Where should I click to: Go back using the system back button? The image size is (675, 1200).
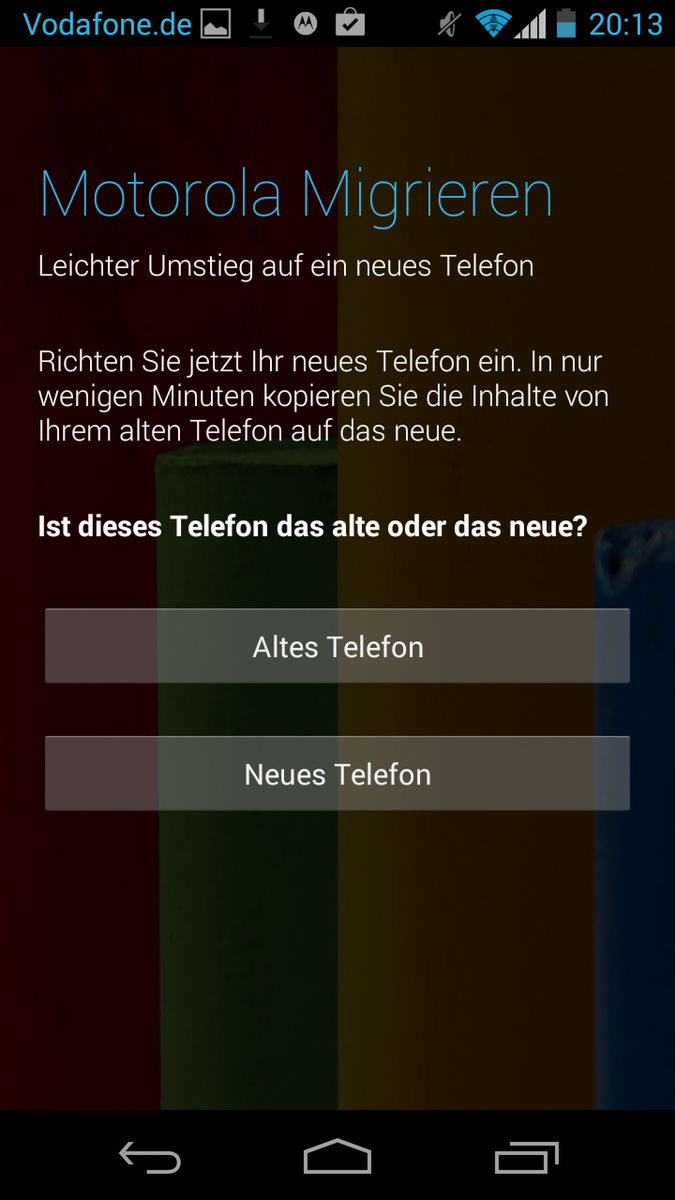pos(150,1158)
